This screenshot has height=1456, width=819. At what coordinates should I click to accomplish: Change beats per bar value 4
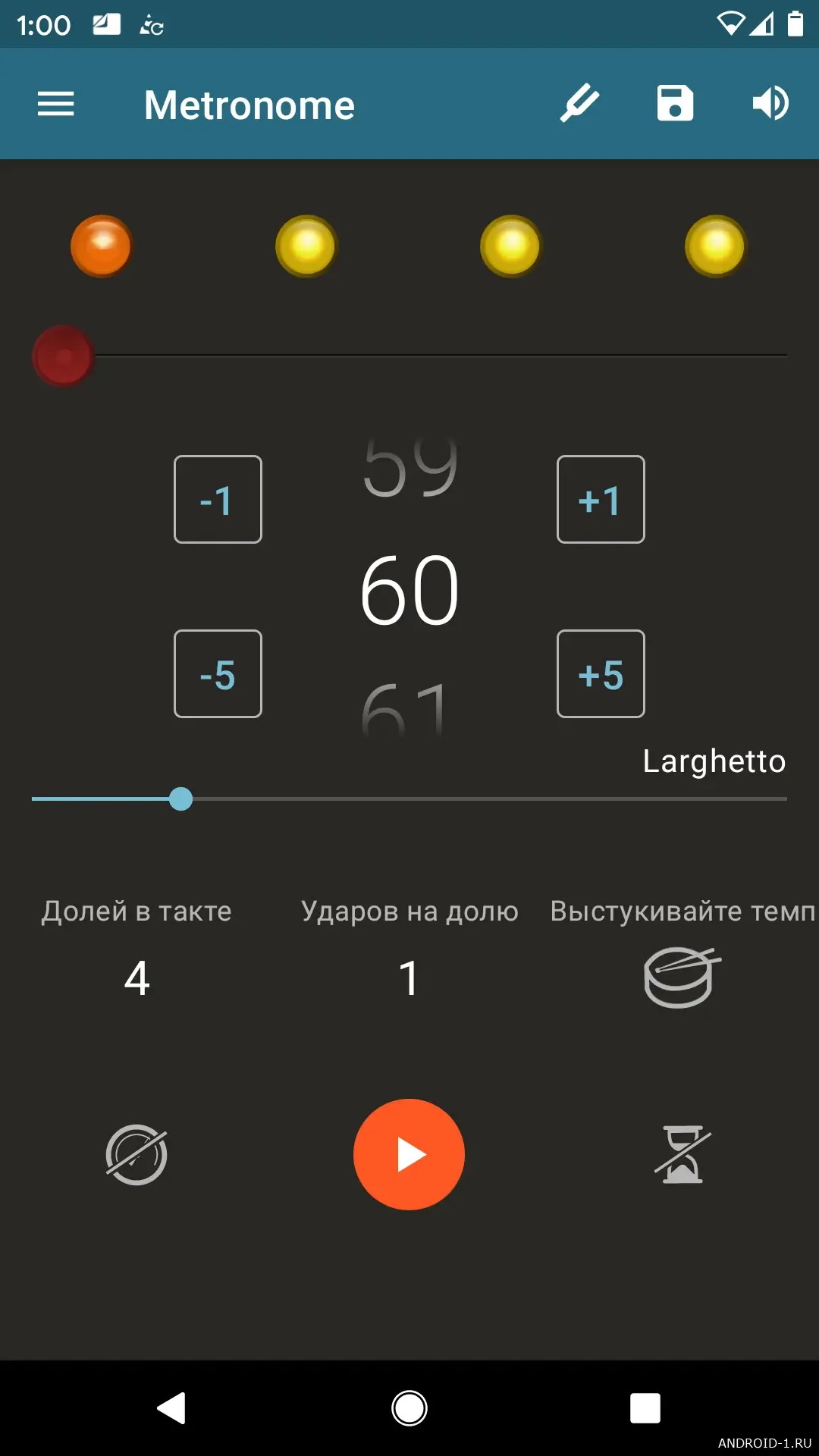[137, 977]
